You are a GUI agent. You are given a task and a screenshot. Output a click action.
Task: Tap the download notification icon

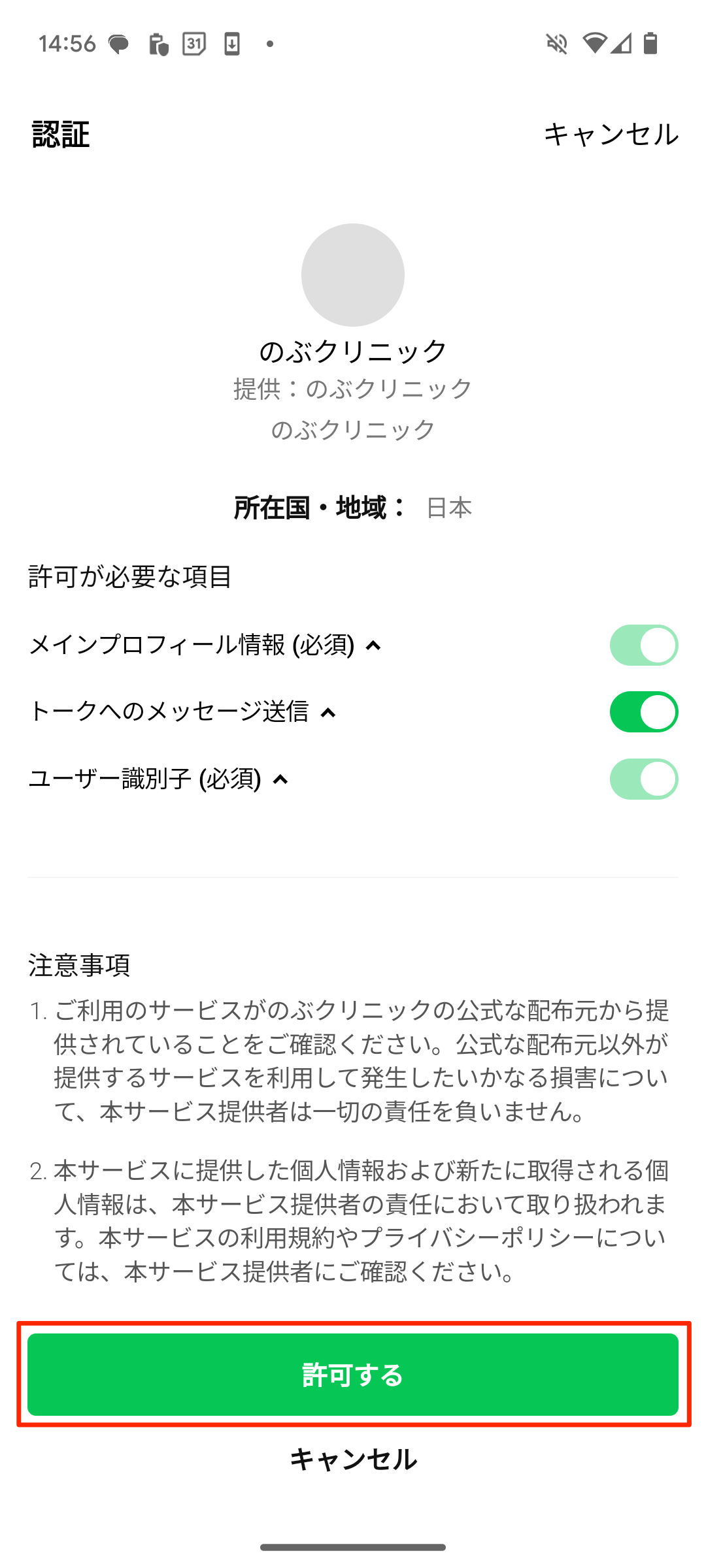232,44
